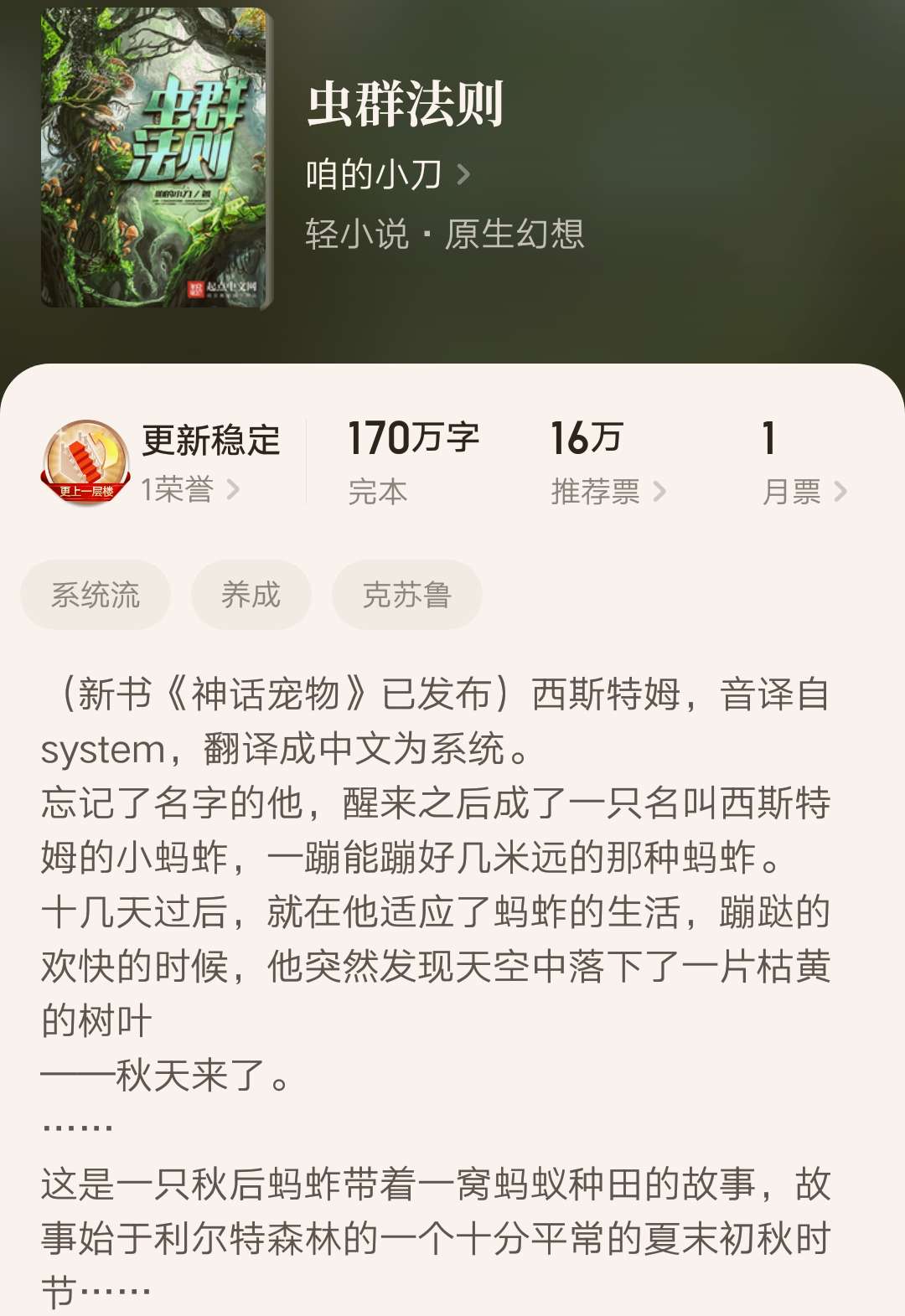Open 月票 monthly tickets
The image size is (905, 1316).
(x=804, y=492)
